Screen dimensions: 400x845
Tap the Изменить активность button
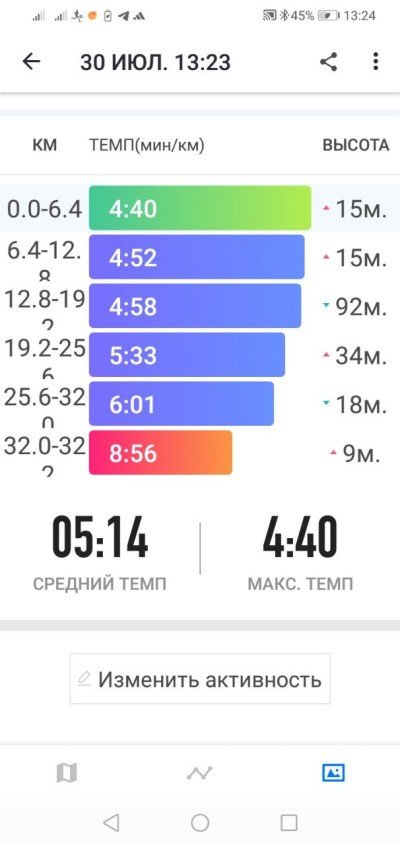[x=200, y=678]
